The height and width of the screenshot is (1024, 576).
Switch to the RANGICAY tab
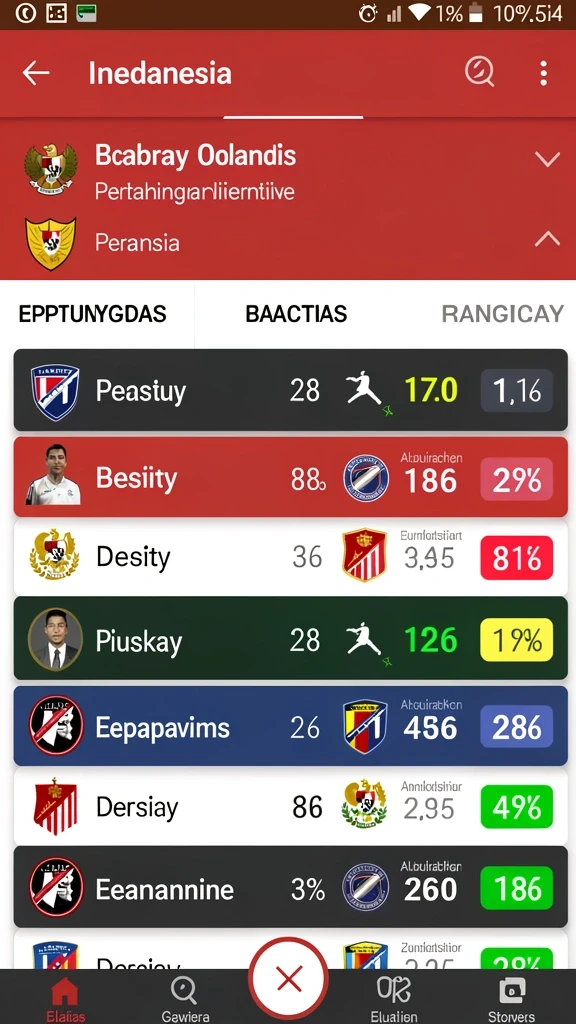502,314
